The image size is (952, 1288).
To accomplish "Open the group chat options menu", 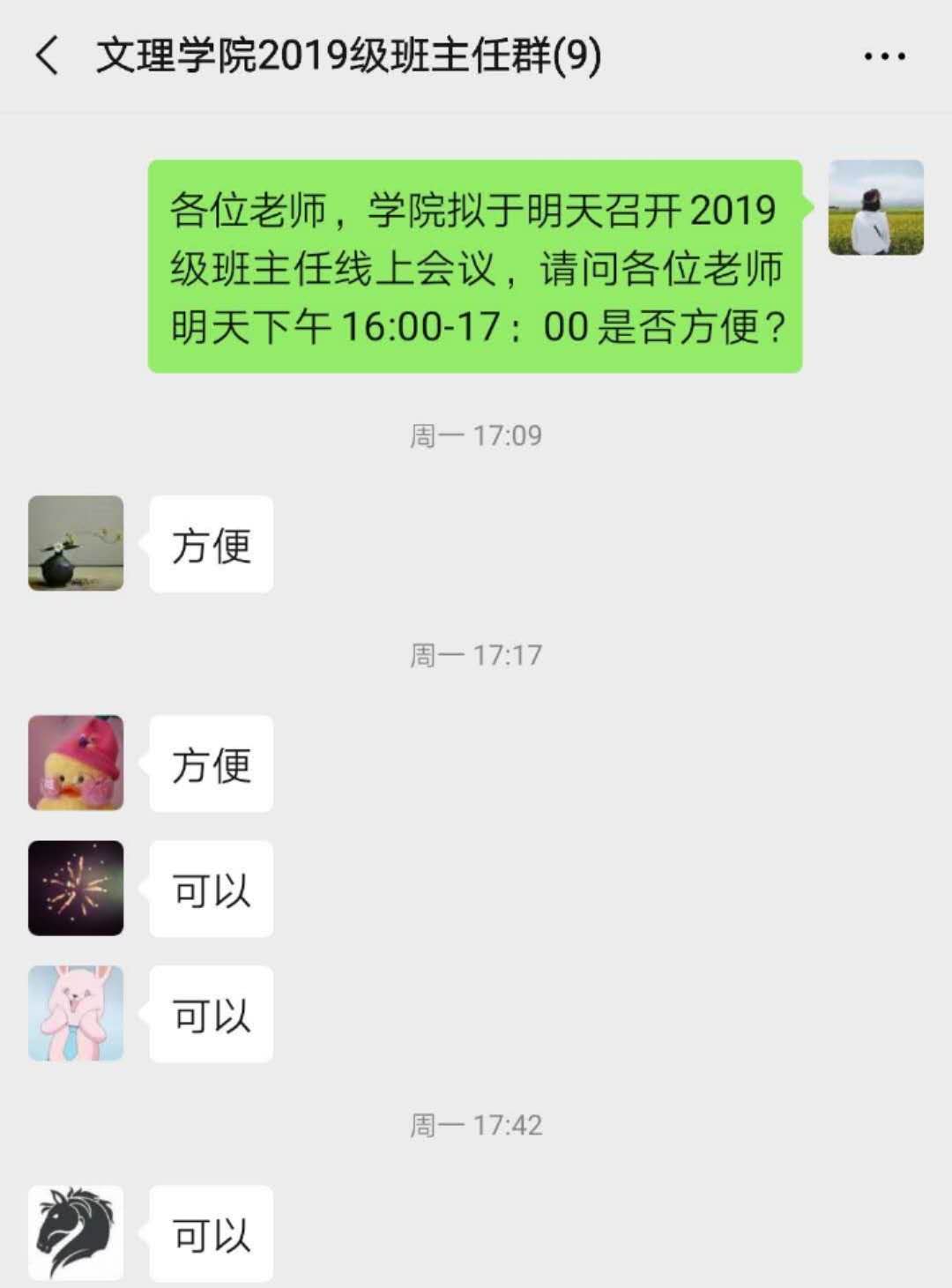I will click(884, 56).
